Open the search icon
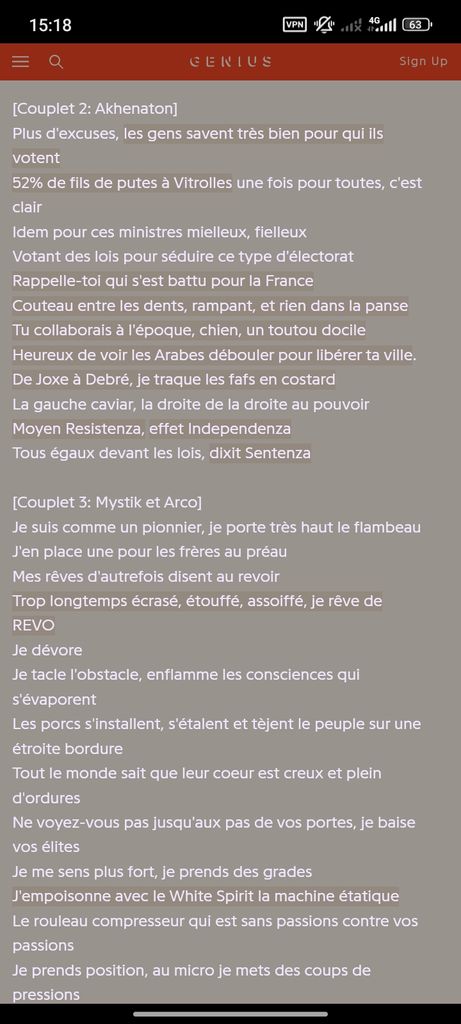 tap(56, 61)
